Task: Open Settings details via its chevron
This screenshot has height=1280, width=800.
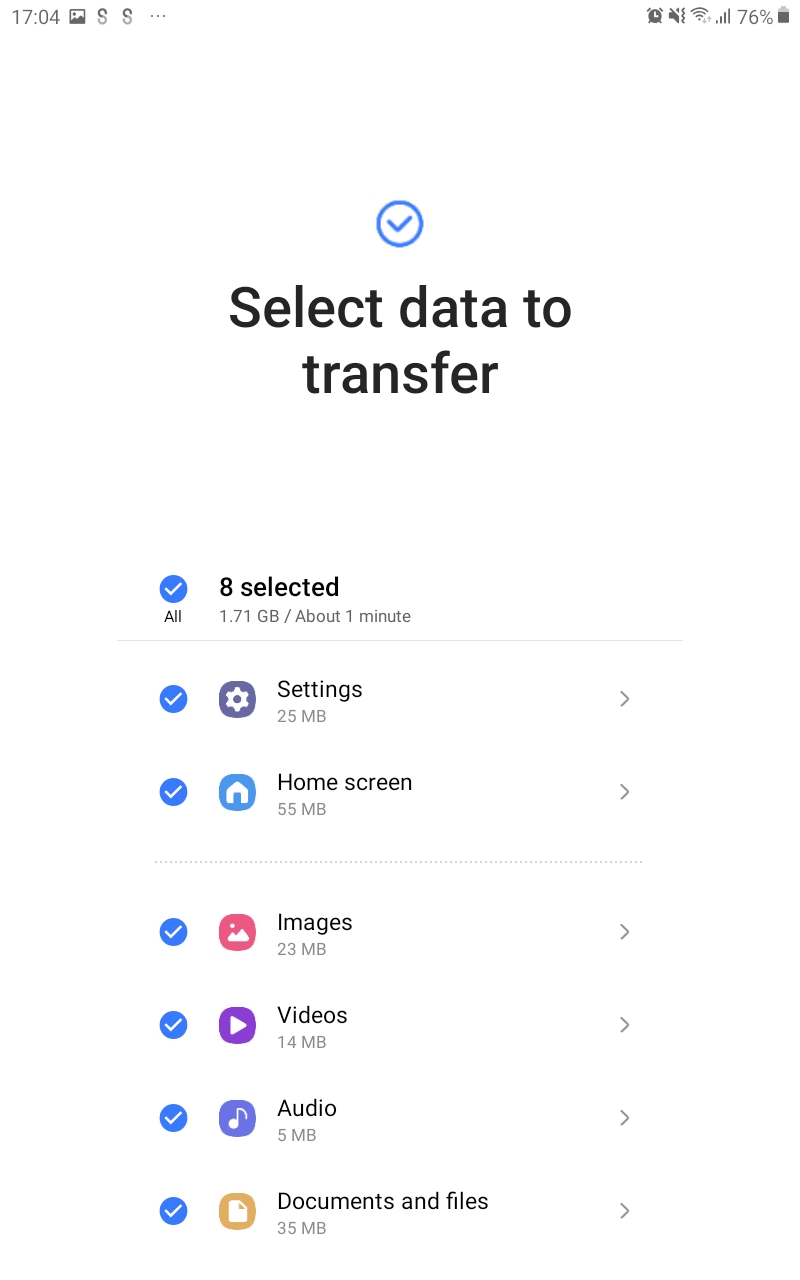Action: point(624,699)
